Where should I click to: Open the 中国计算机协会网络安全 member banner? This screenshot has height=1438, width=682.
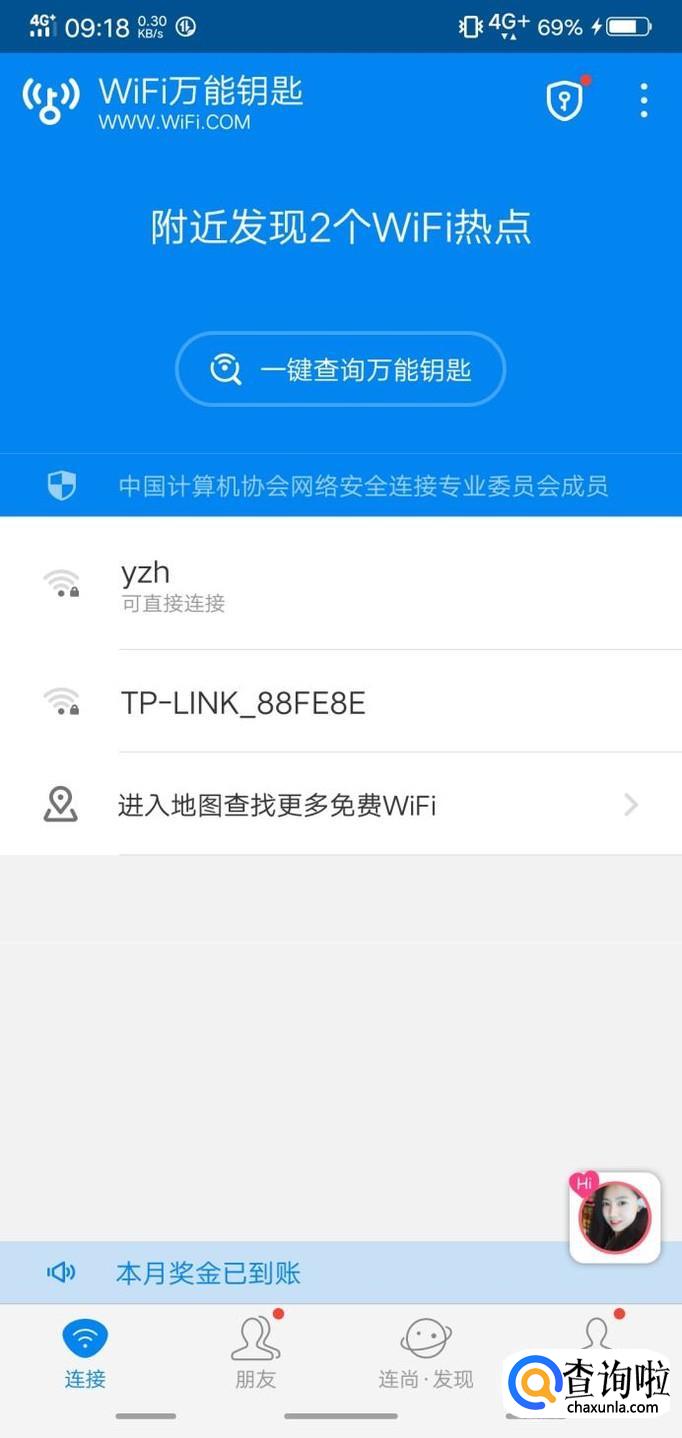pos(341,486)
